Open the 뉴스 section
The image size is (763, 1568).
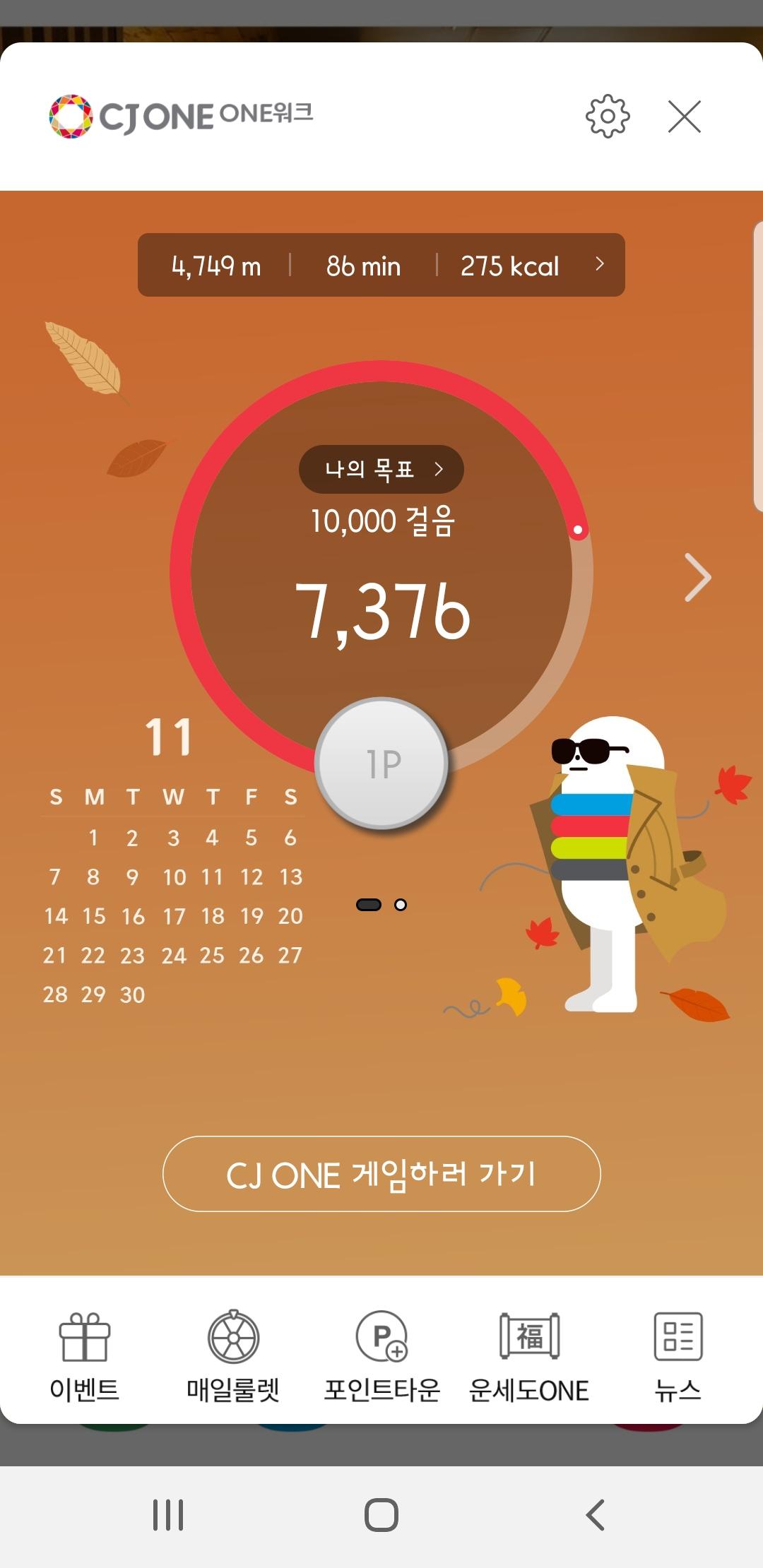[678, 1356]
